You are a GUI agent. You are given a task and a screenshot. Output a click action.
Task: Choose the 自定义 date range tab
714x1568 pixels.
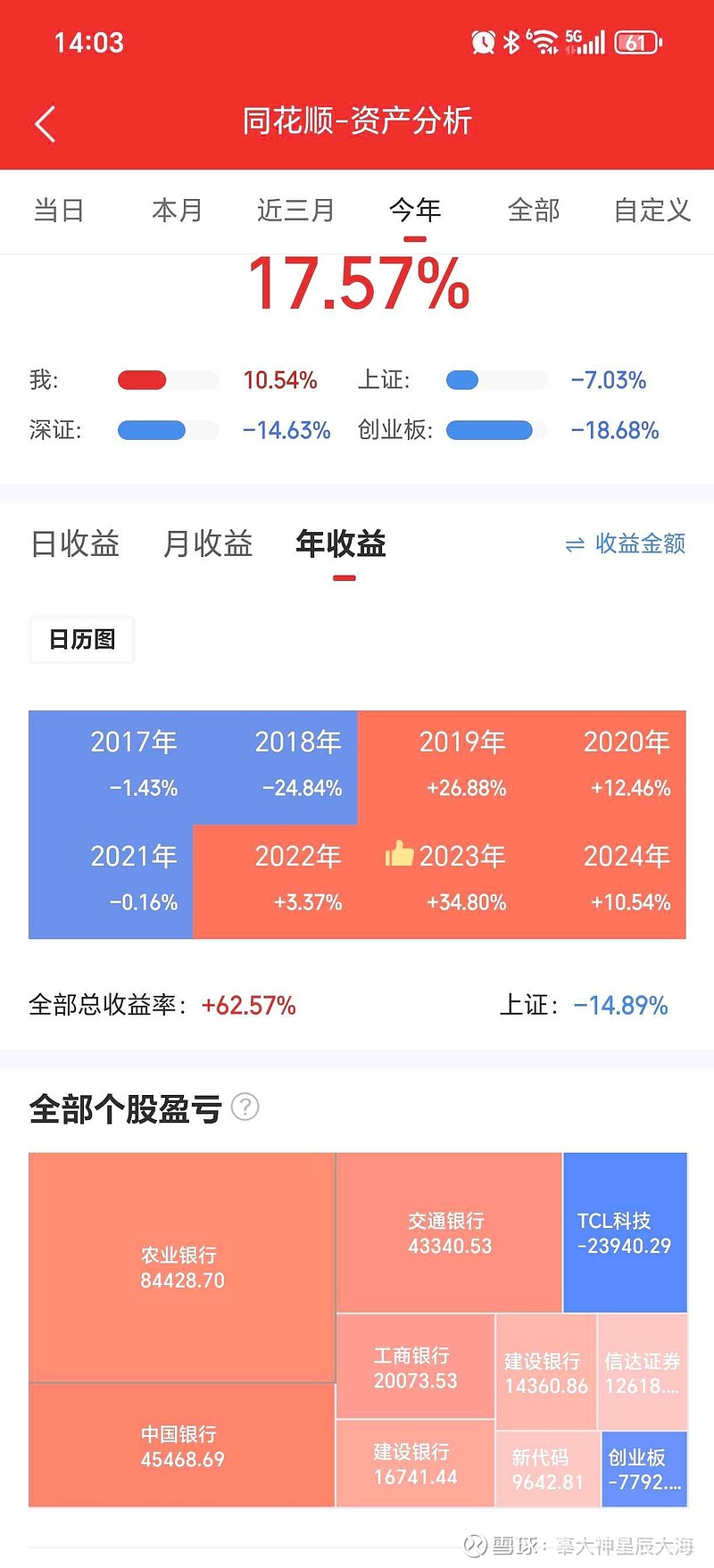coord(652,210)
